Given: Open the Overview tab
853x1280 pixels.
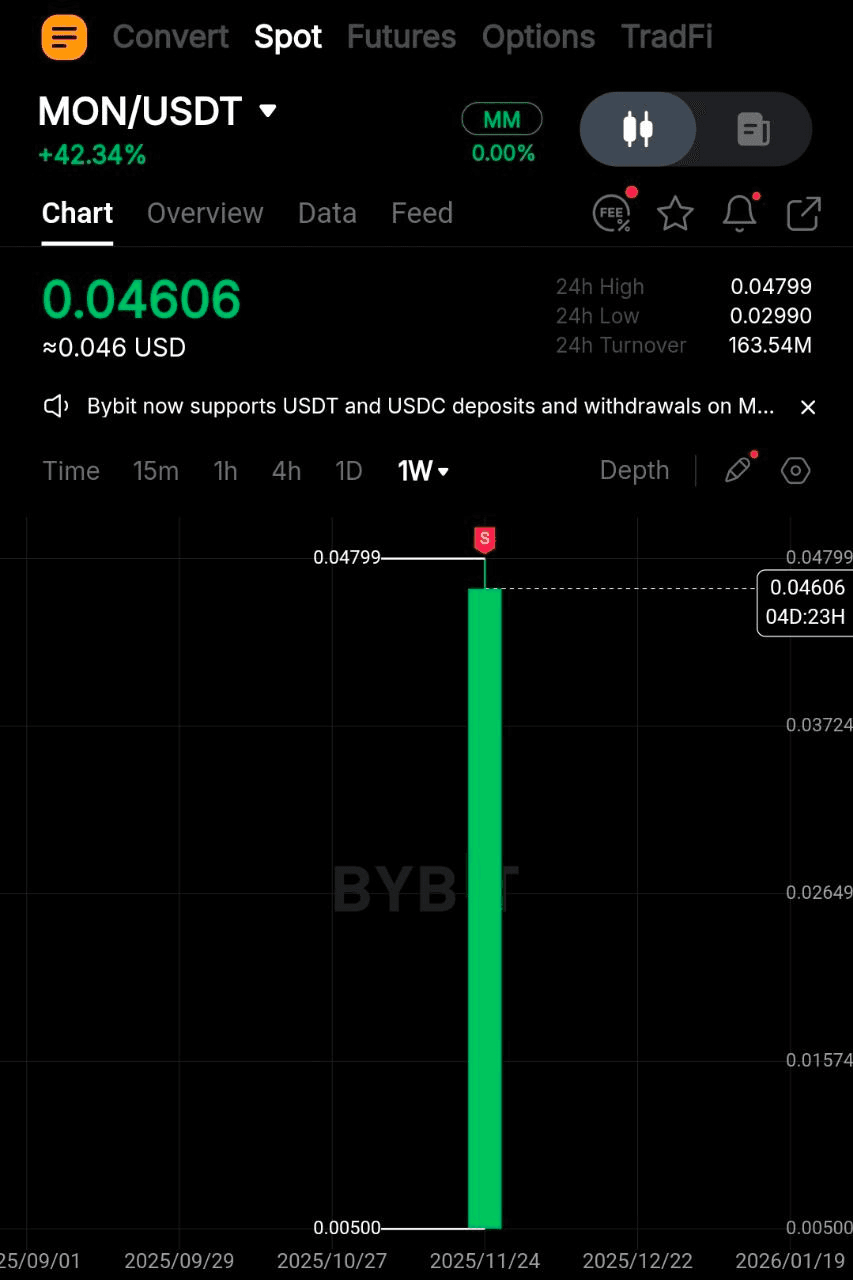Looking at the screenshot, I should 205,213.
